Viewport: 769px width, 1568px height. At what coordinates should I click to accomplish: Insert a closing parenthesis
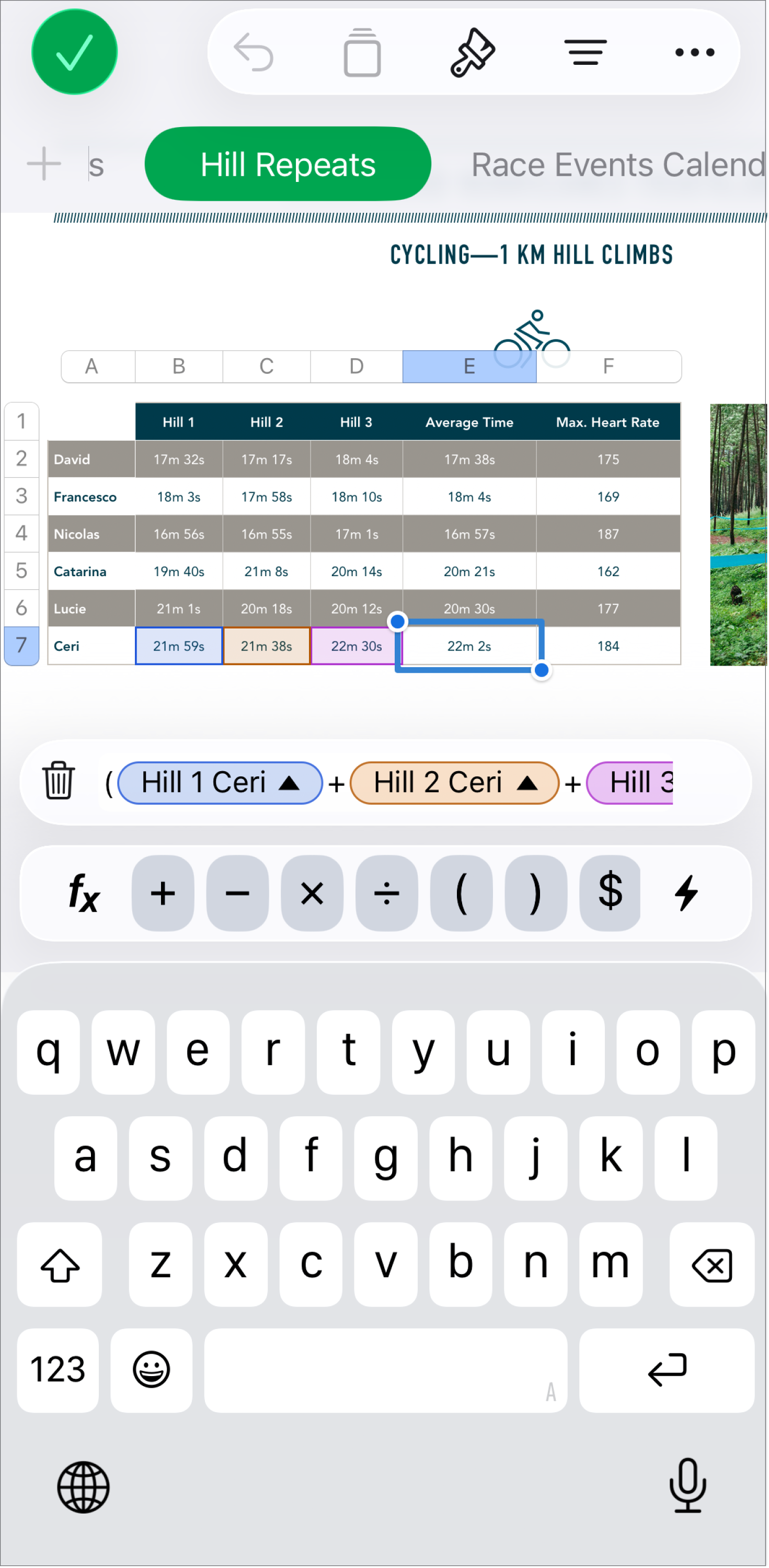click(535, 893)
